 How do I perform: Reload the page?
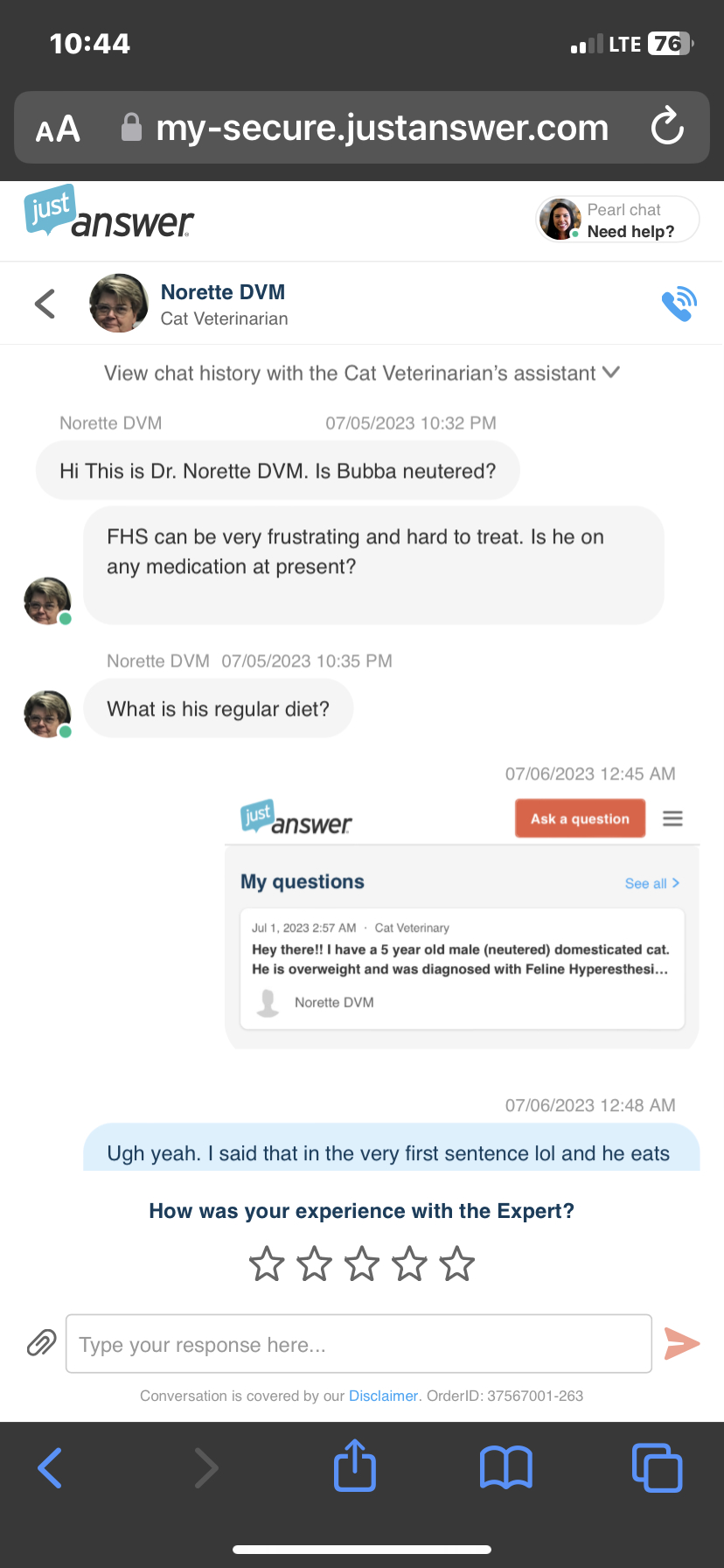click(667, 127)
